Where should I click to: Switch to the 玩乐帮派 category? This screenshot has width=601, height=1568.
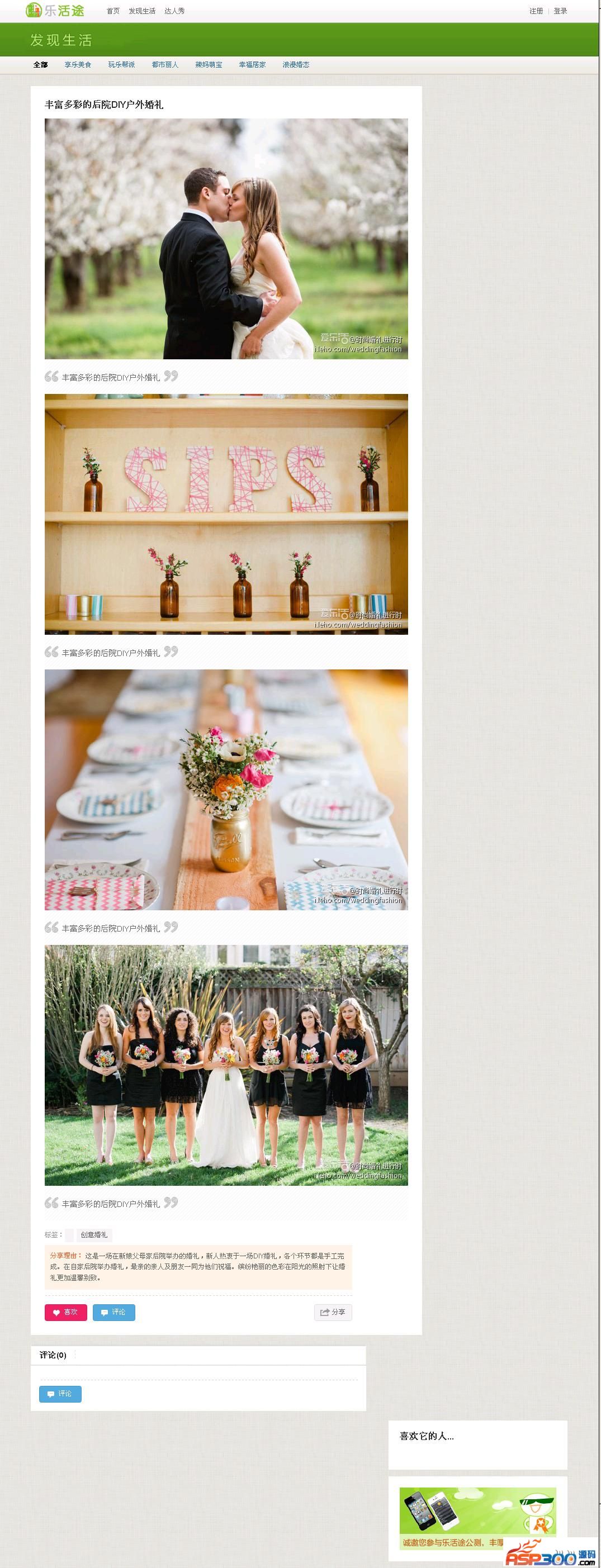pyautogui.click(x=121, y=64)
